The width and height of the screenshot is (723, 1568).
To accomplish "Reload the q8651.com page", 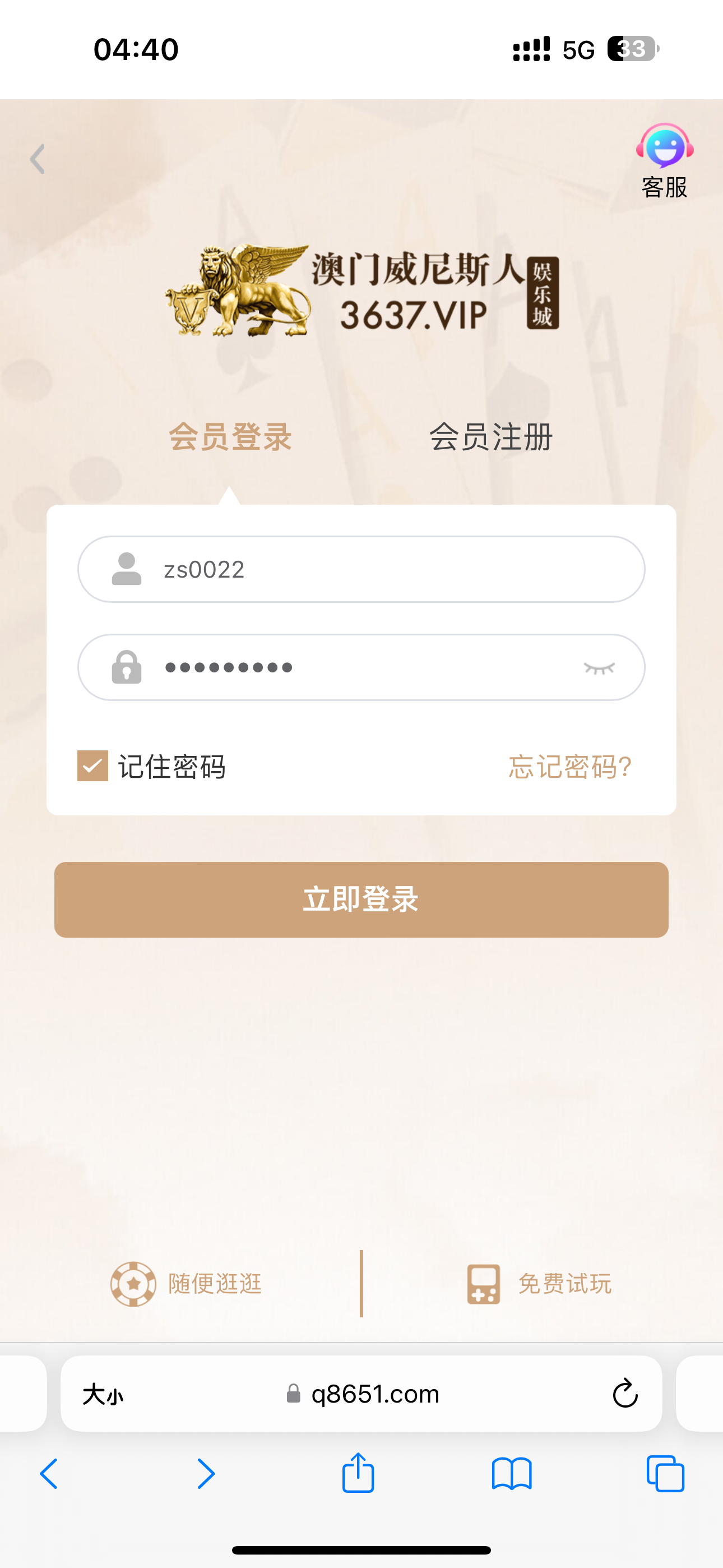I will (624, 1393).
